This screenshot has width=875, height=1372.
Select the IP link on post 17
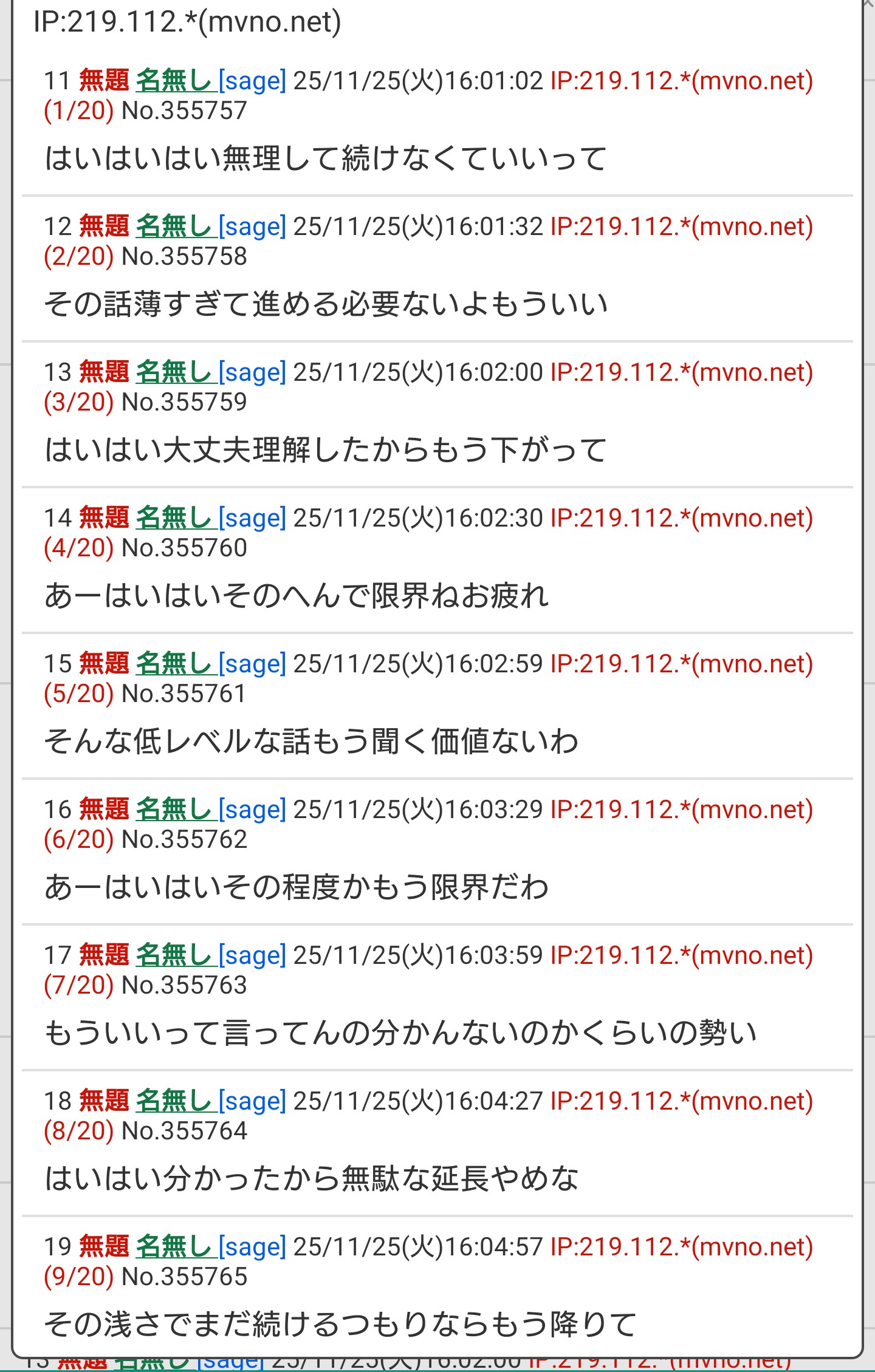(681, 955)
